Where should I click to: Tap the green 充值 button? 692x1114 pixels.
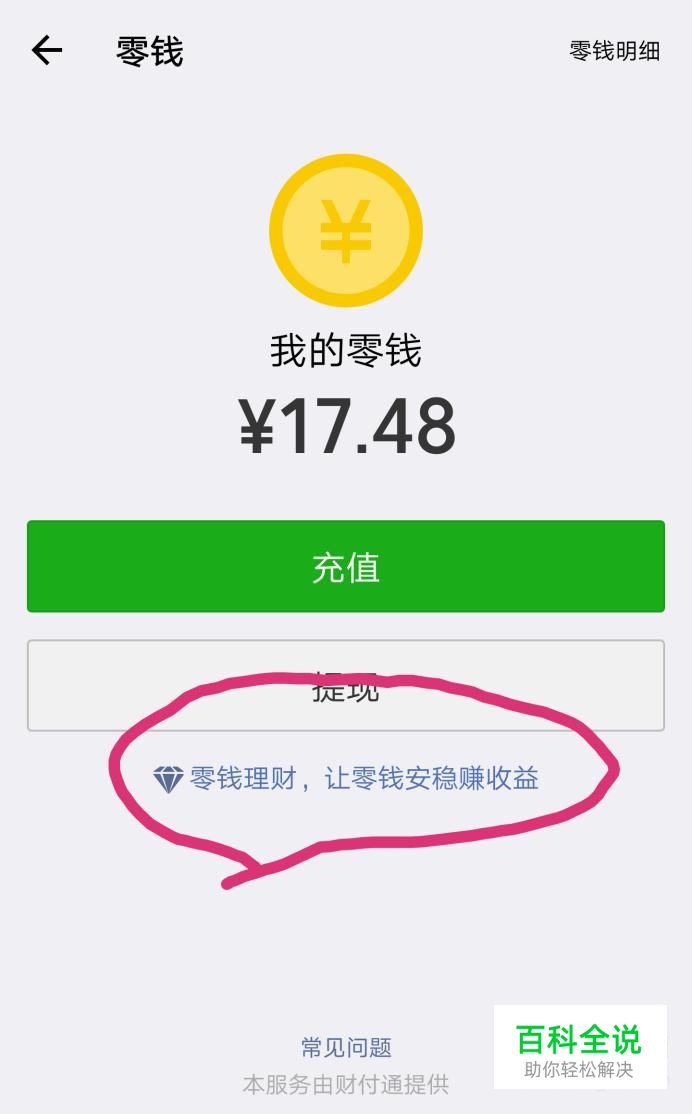point(346,566)
